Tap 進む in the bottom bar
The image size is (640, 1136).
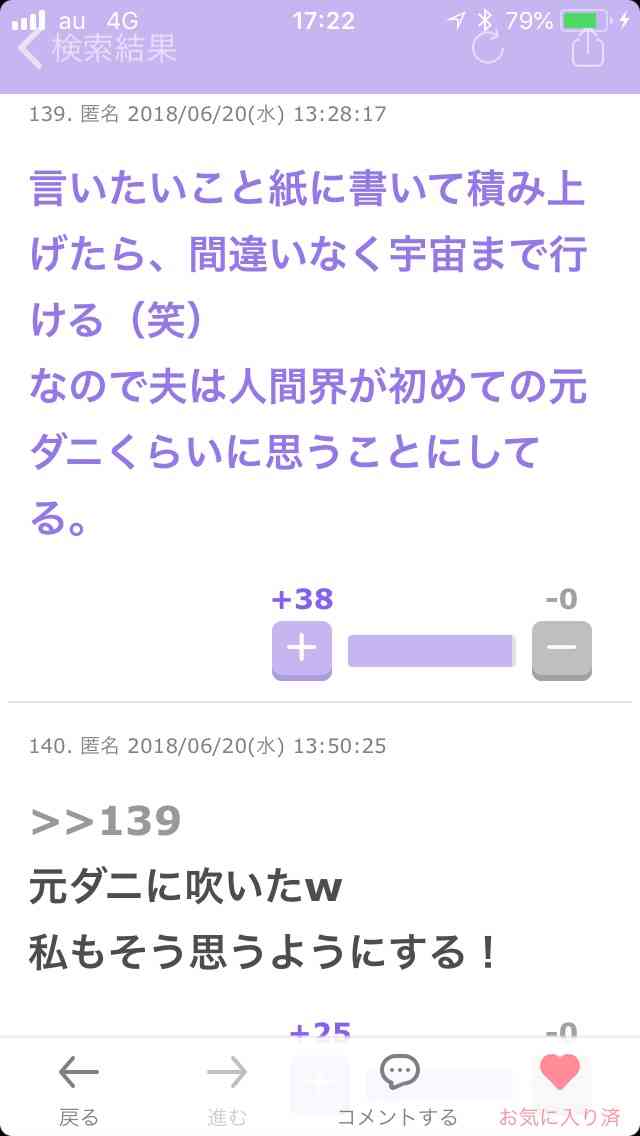pyautogui.click(x=227, y=1087)
